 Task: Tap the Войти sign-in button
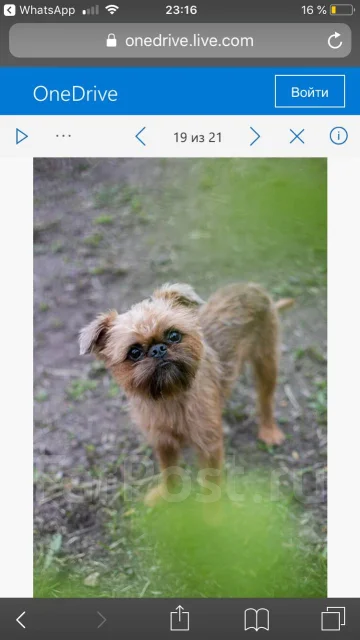pos(310,91)
